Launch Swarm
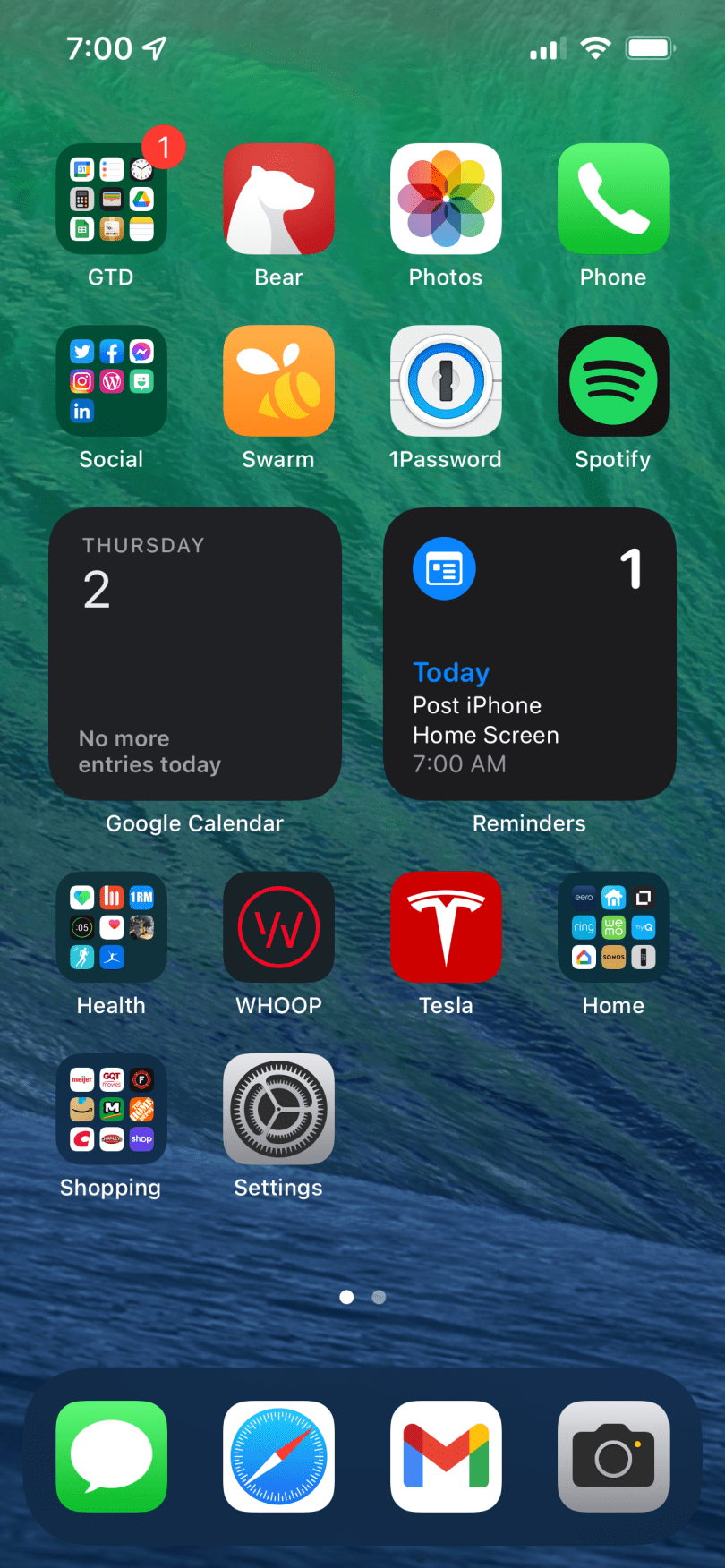The width and height of the screenshot is (725, 1568). (x=278, y=381)
